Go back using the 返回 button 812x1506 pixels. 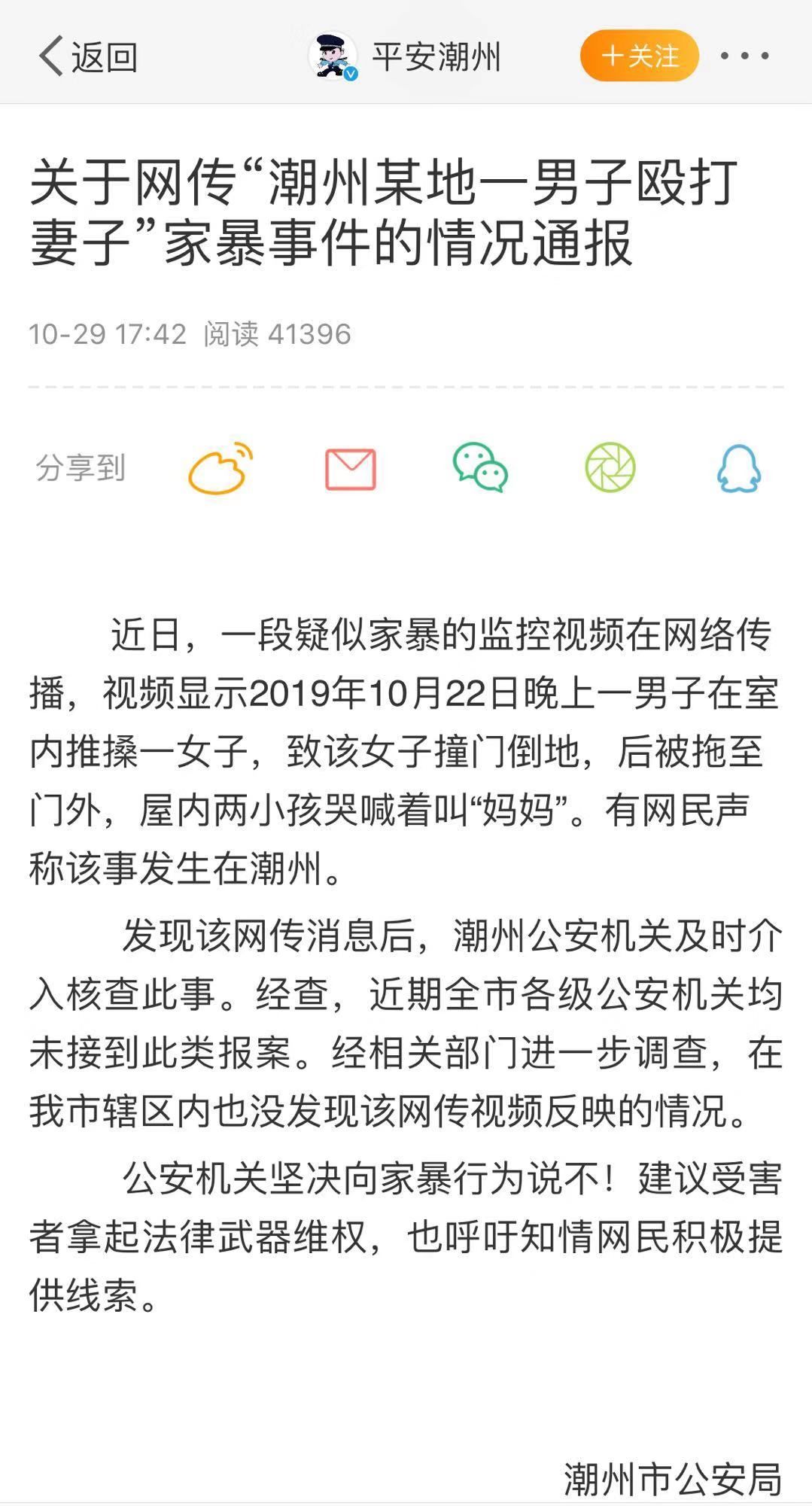click(x=88, y=56)
